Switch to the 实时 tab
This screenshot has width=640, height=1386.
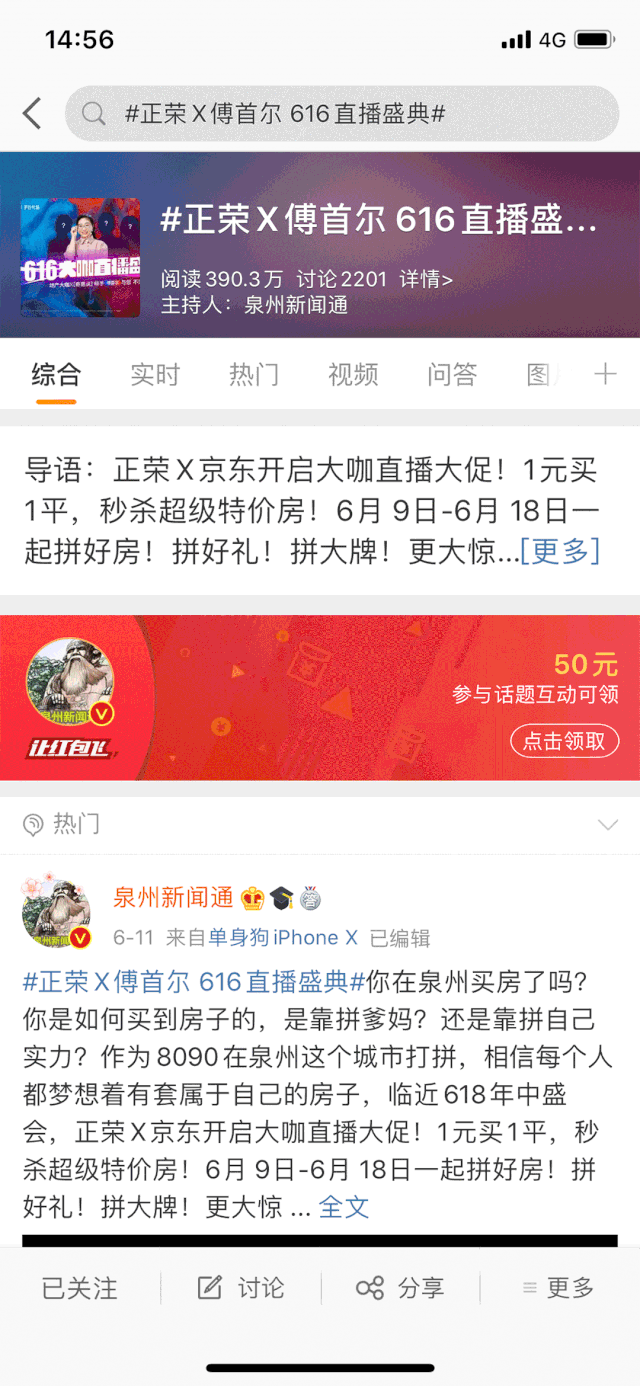coord(155,375)
